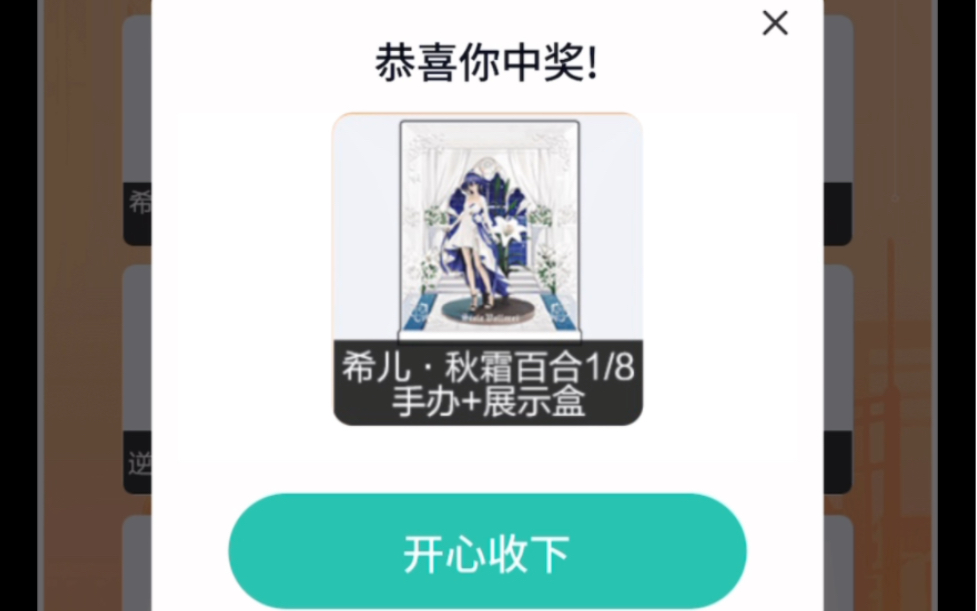977x611 pixels.
Task: Close the prize dialog with the X
Action: (775, 23)
